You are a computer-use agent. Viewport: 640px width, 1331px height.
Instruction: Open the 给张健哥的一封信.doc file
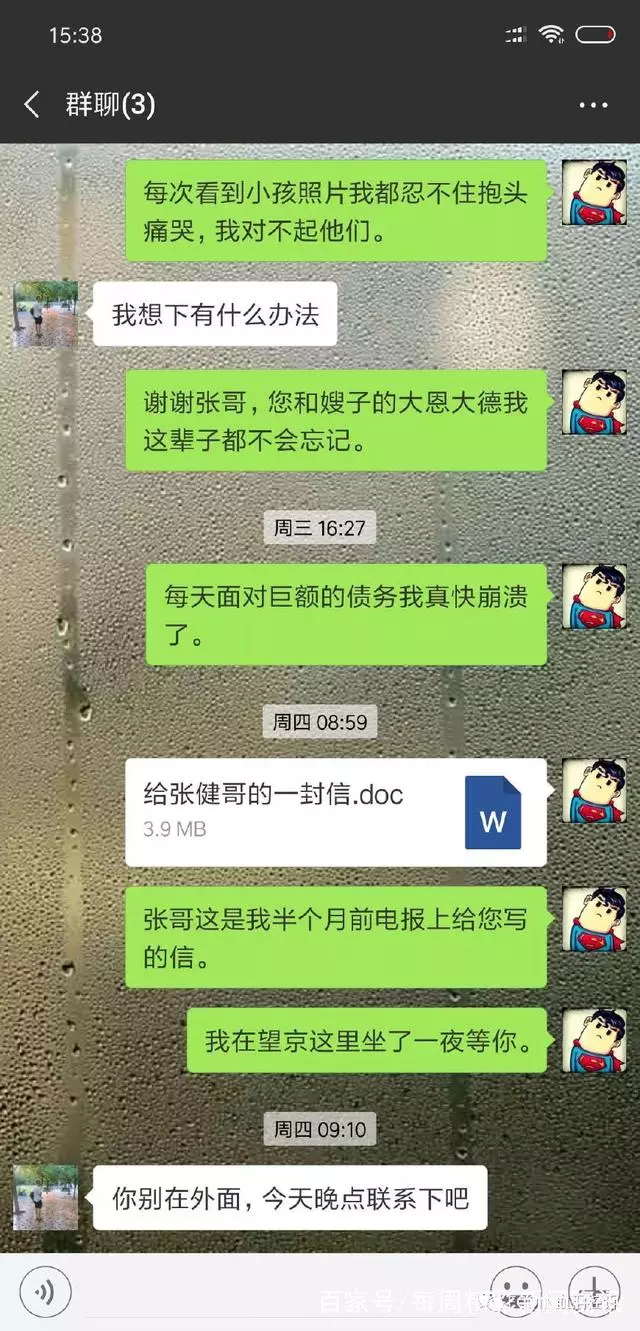point(335,812)
